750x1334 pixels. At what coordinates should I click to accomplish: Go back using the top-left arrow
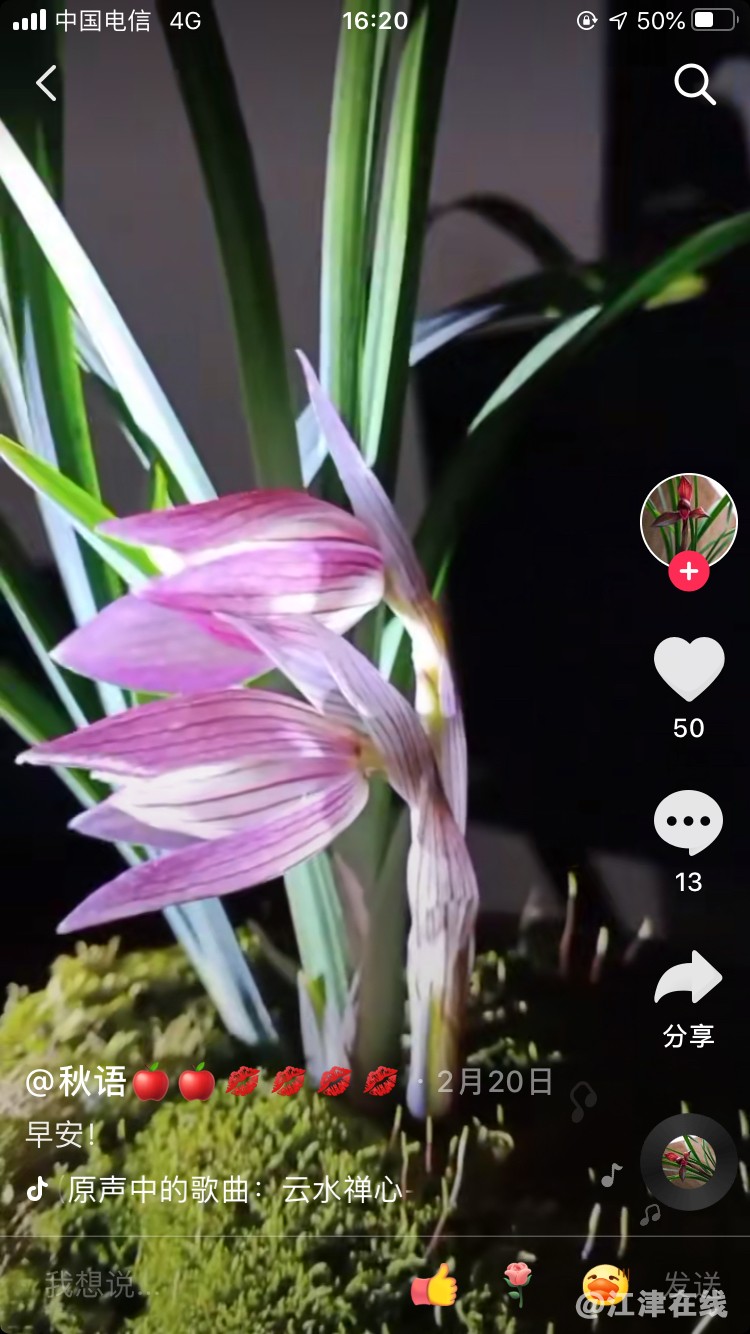[x=46, y=83]
